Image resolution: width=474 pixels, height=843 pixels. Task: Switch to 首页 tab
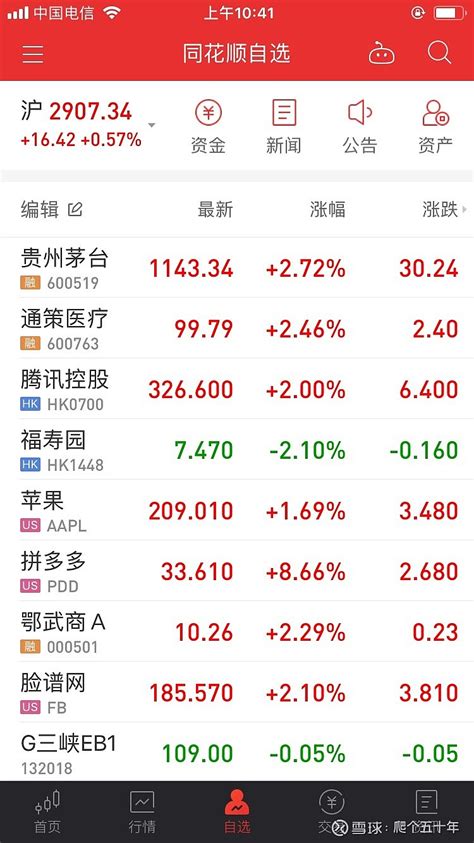[47, 812]
